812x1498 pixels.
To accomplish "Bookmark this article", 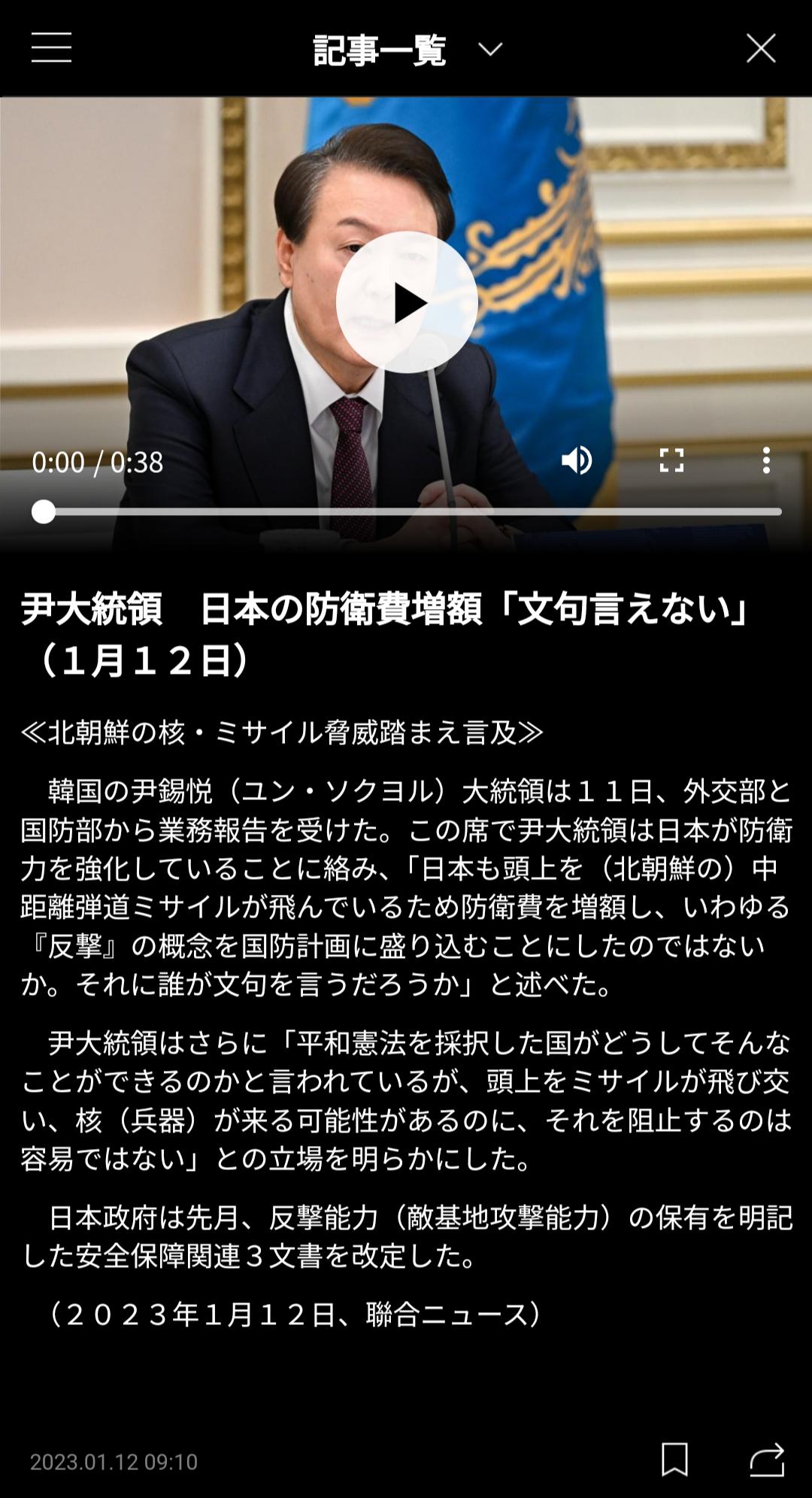I will click(674, 1460).
